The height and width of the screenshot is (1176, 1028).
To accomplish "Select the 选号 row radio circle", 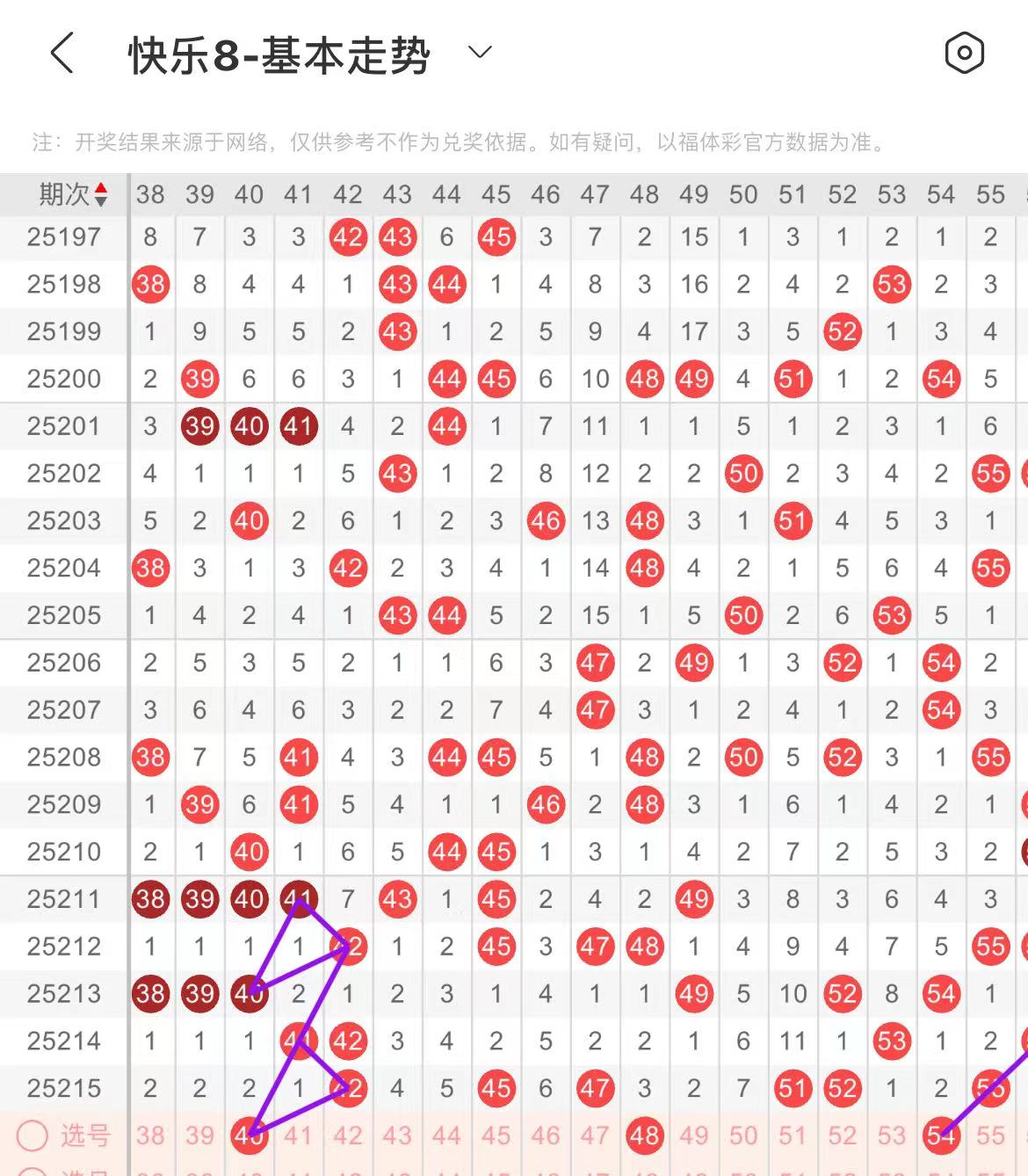I will click(33, 1136).
